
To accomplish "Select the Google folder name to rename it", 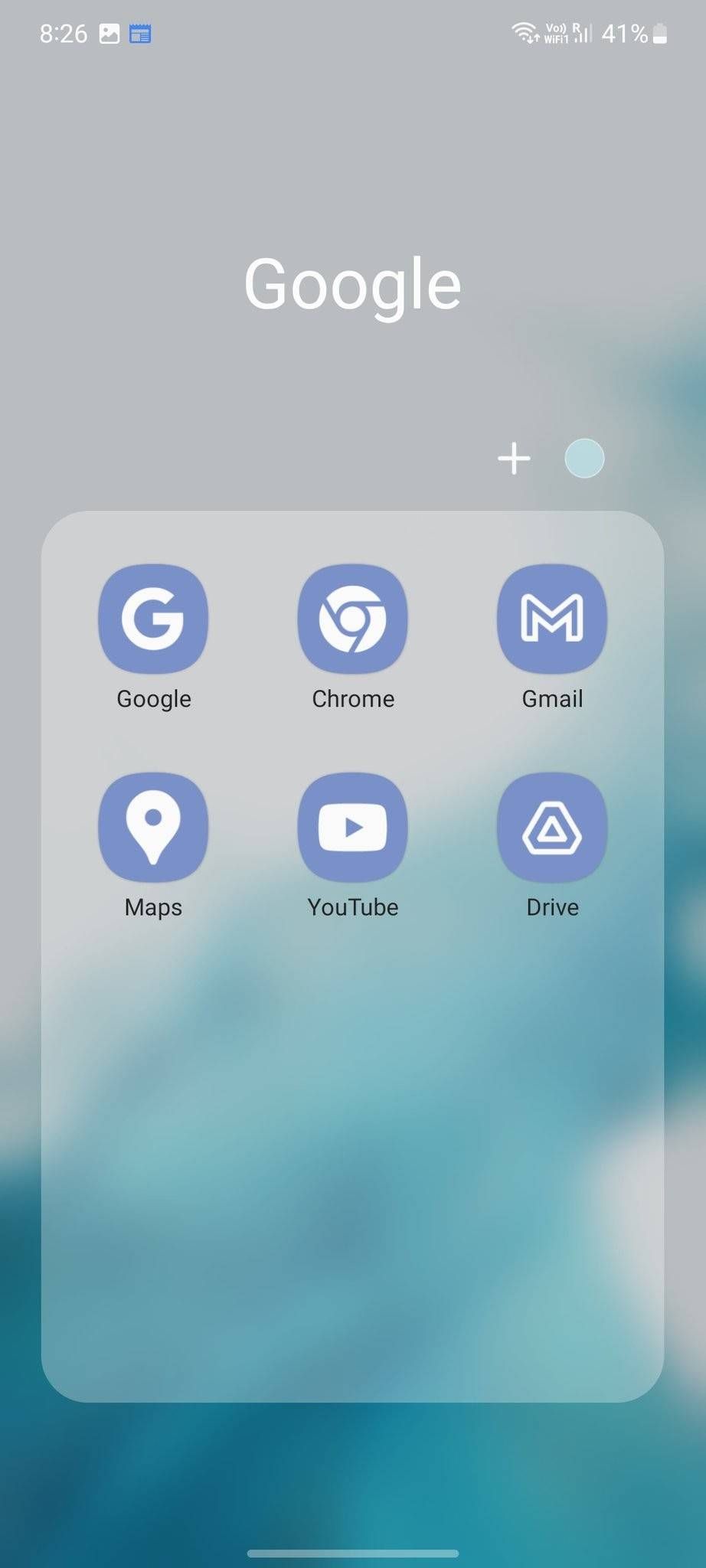I will [353, 285].
